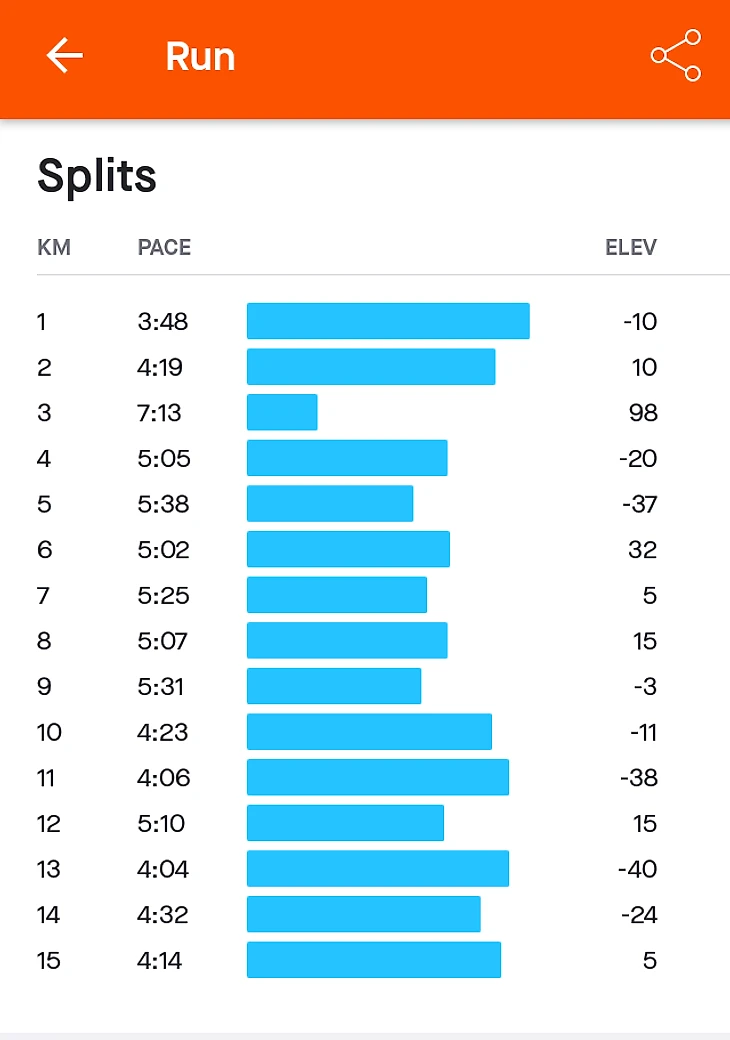Go back from the Run screen
The height and width of the screenshot is (1040, 730).
(x=64, y=56)
